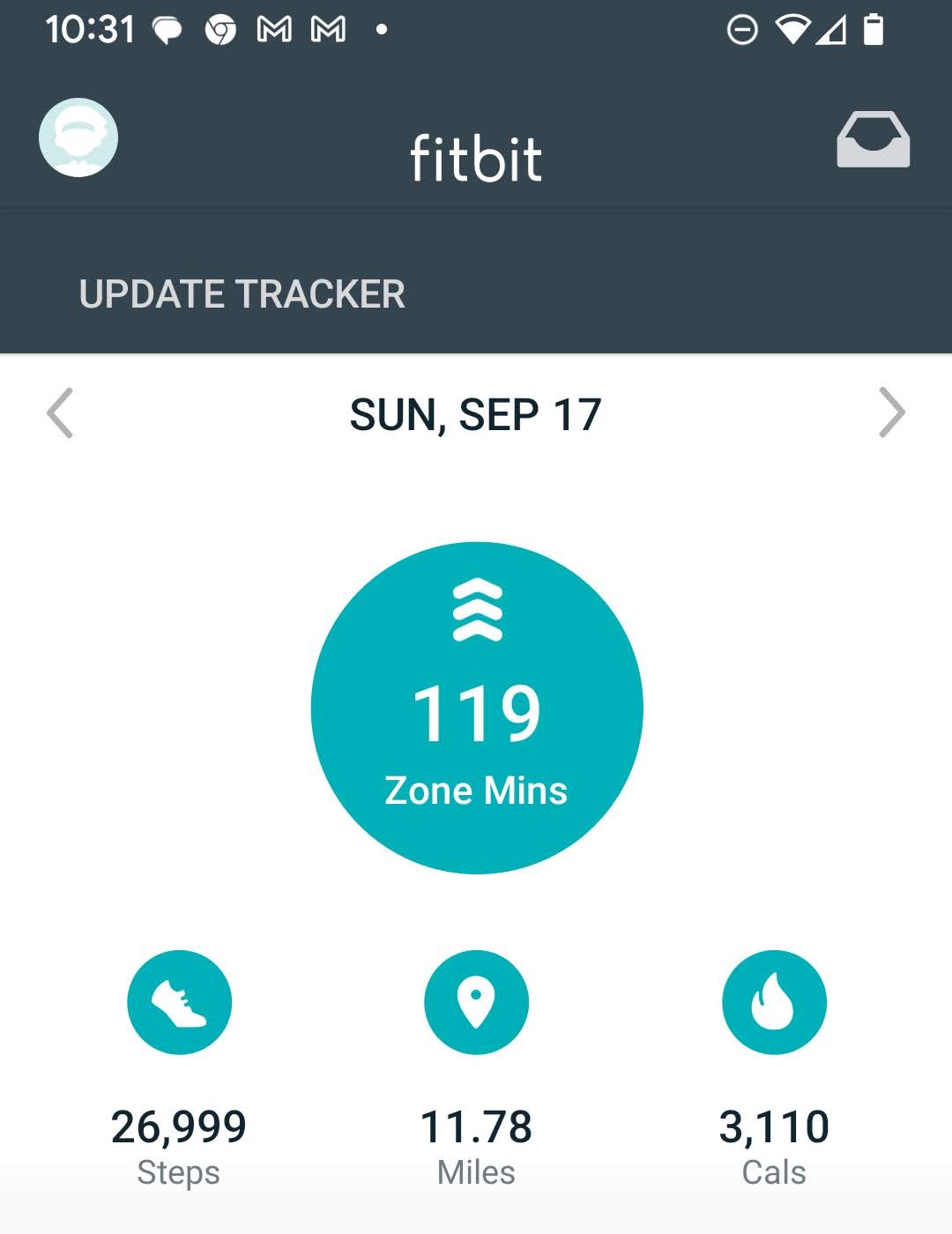Viewport: 952px width, 1234px height.
Task: Open the profile avatar
Action: pos(78,138)
